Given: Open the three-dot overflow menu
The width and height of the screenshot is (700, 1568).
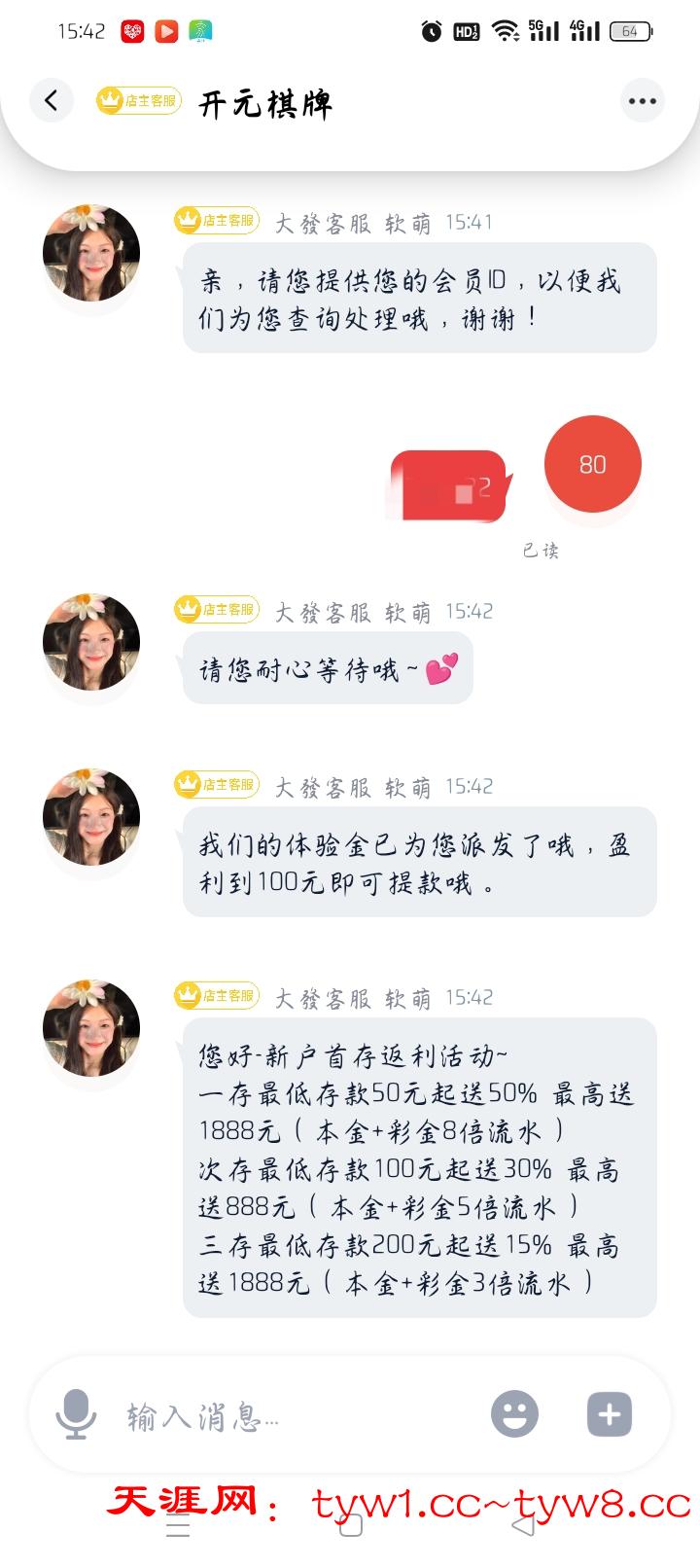Looking at the screenshot, I should tap(643, 101).
